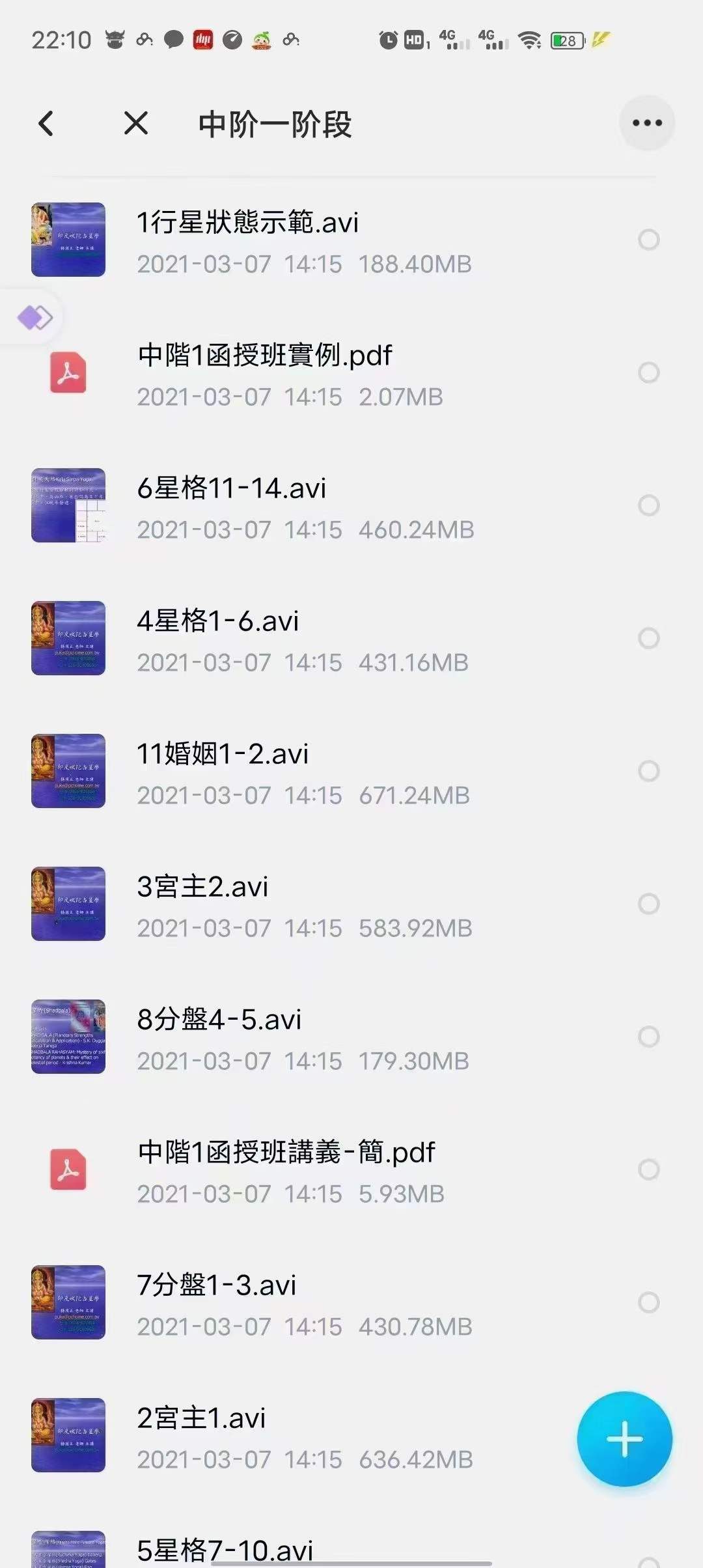The image size is (703, 1568).
Task: Open the video 7分盤1-3.avi
Action: tap(216, 1286)
